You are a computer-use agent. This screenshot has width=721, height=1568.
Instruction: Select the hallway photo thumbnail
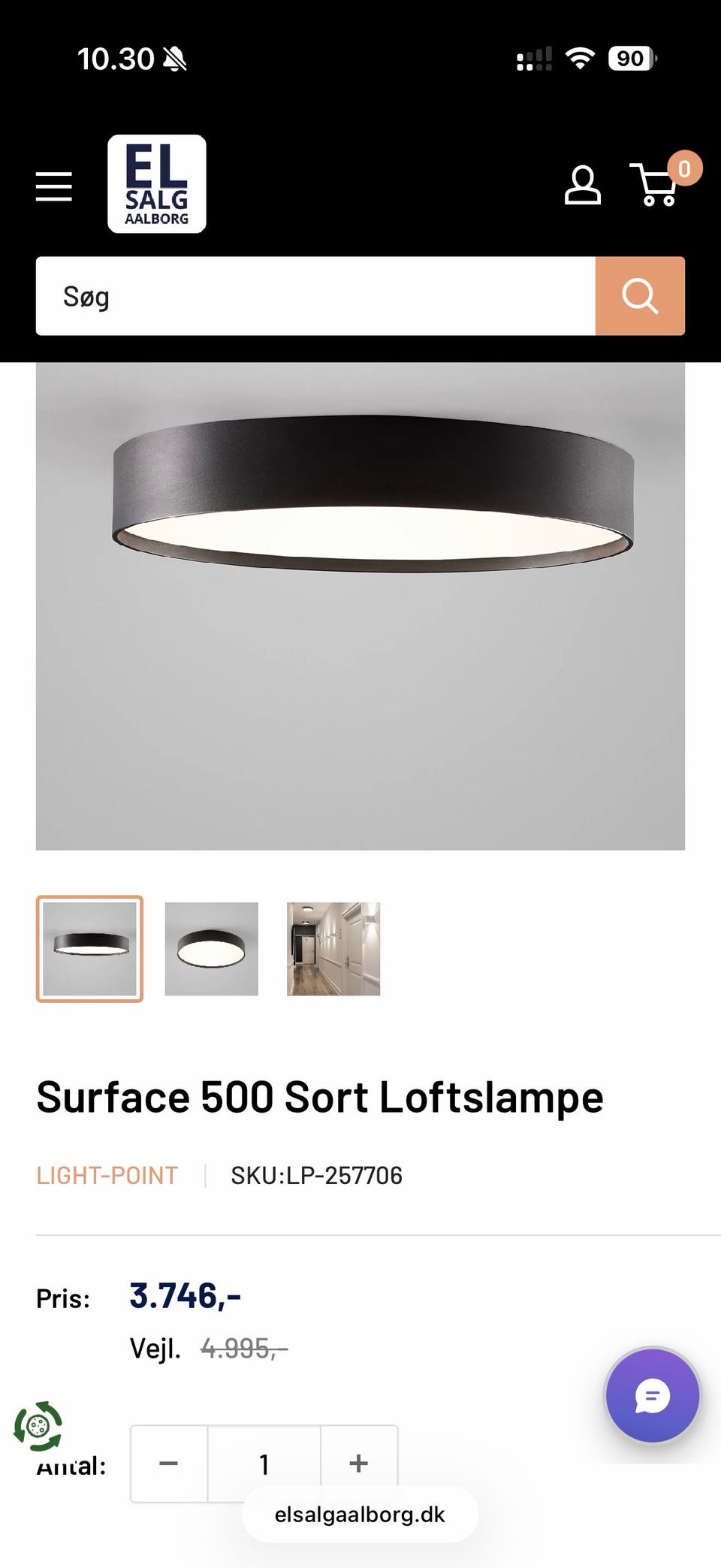coord(333,949)
